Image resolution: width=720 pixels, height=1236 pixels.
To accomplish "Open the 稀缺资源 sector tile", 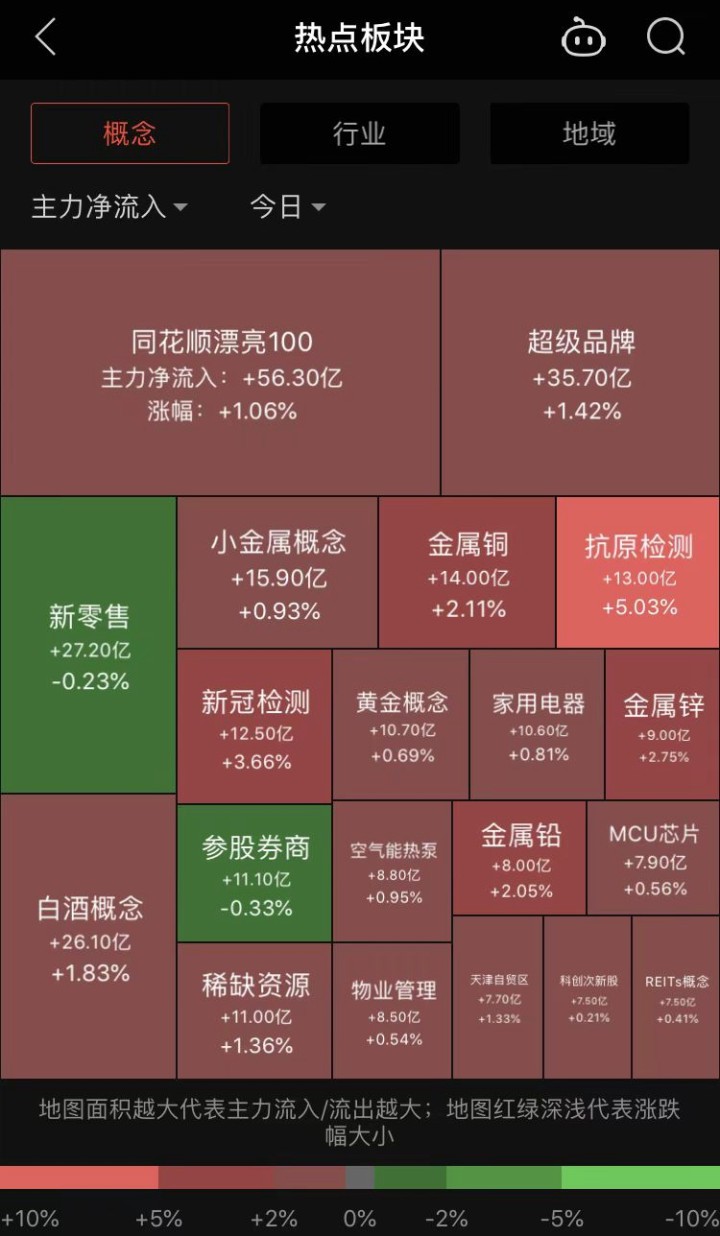I will pos(255,1010).
